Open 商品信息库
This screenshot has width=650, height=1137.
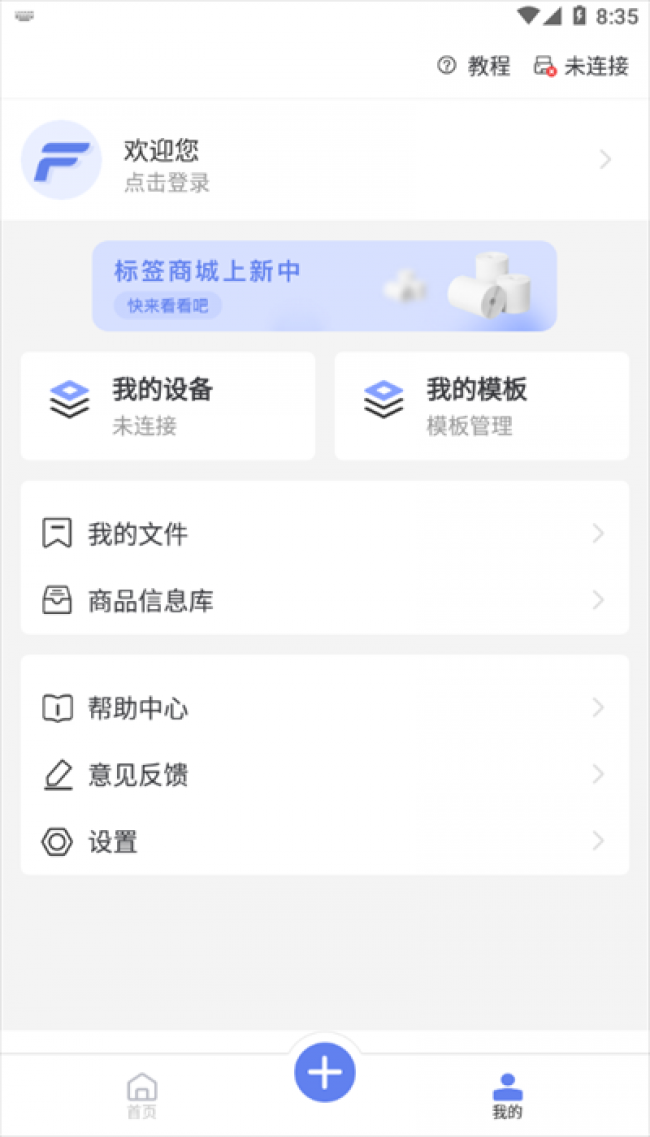pyautogui.click(x=324, y=601)
